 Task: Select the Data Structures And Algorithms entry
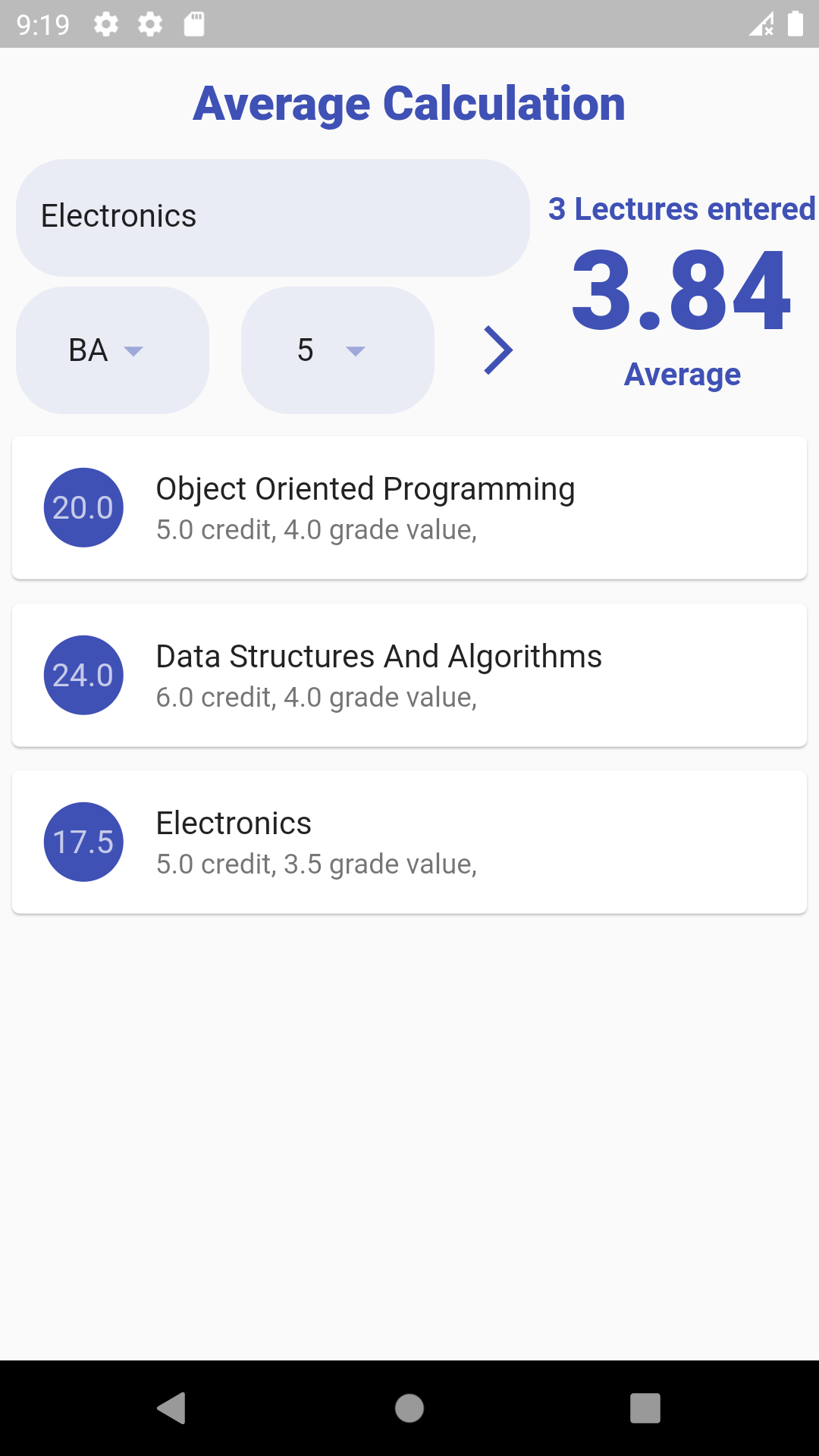coord(409,675)
